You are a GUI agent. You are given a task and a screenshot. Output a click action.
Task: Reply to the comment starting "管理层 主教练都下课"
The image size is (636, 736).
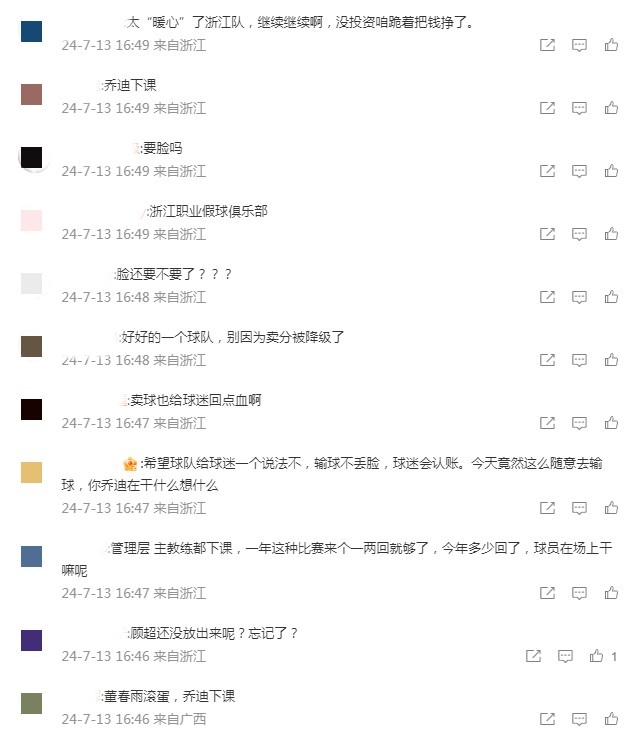(x=579, y=593)
